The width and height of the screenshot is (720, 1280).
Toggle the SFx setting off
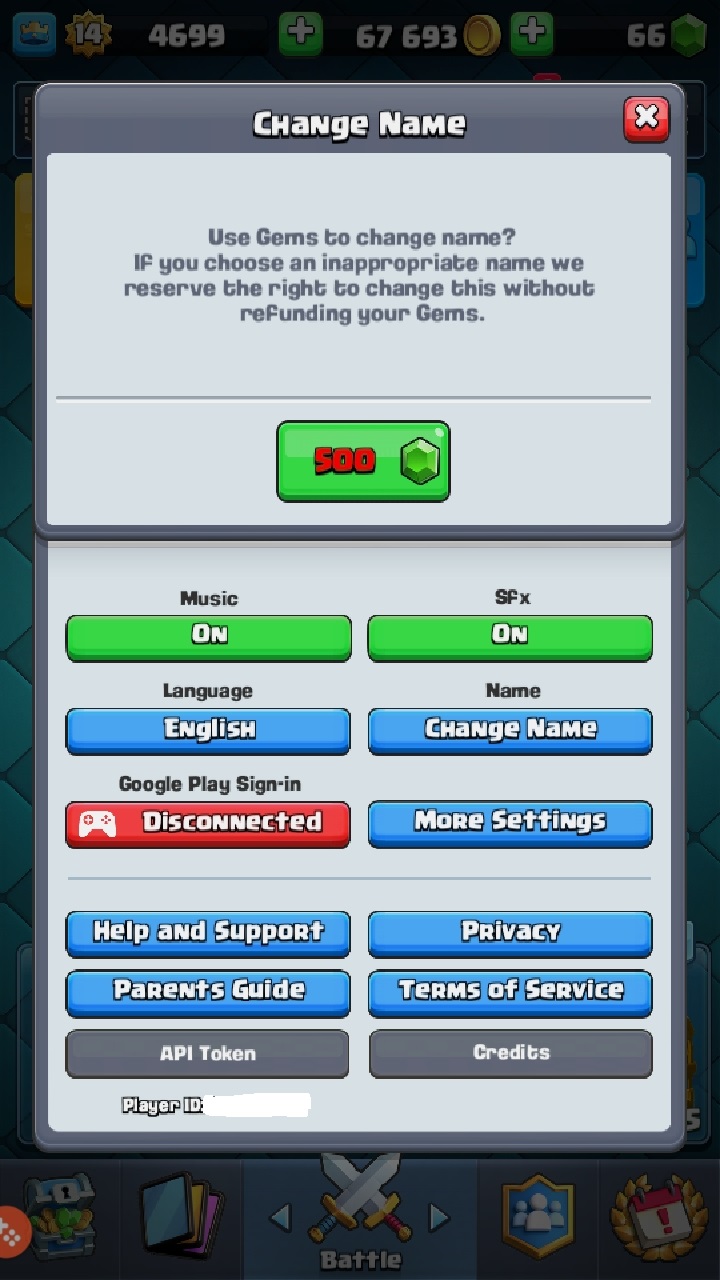pyautogui.click(x=510, y=636)
